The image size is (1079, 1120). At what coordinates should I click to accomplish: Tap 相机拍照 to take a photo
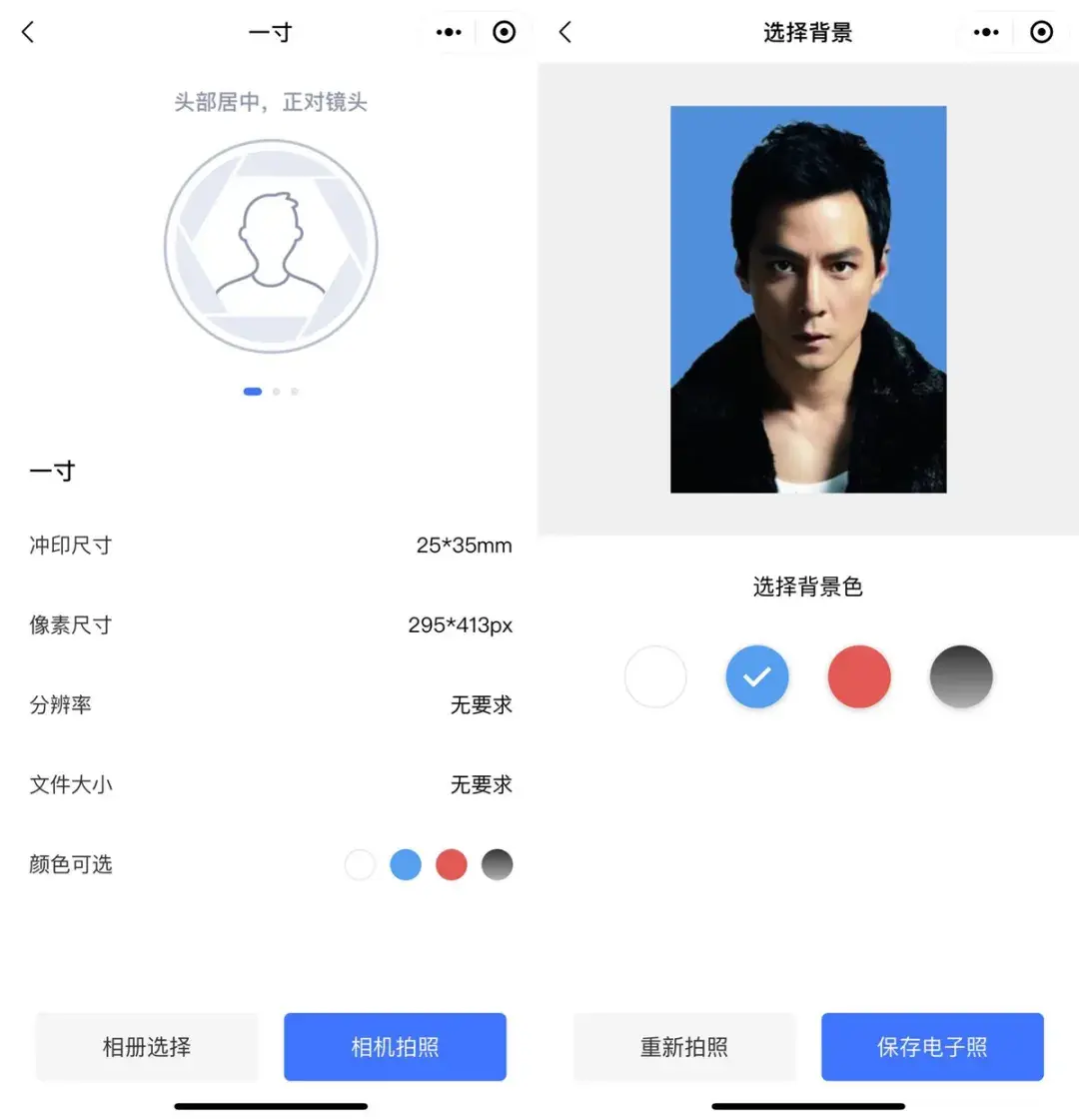click(395, 1046)
